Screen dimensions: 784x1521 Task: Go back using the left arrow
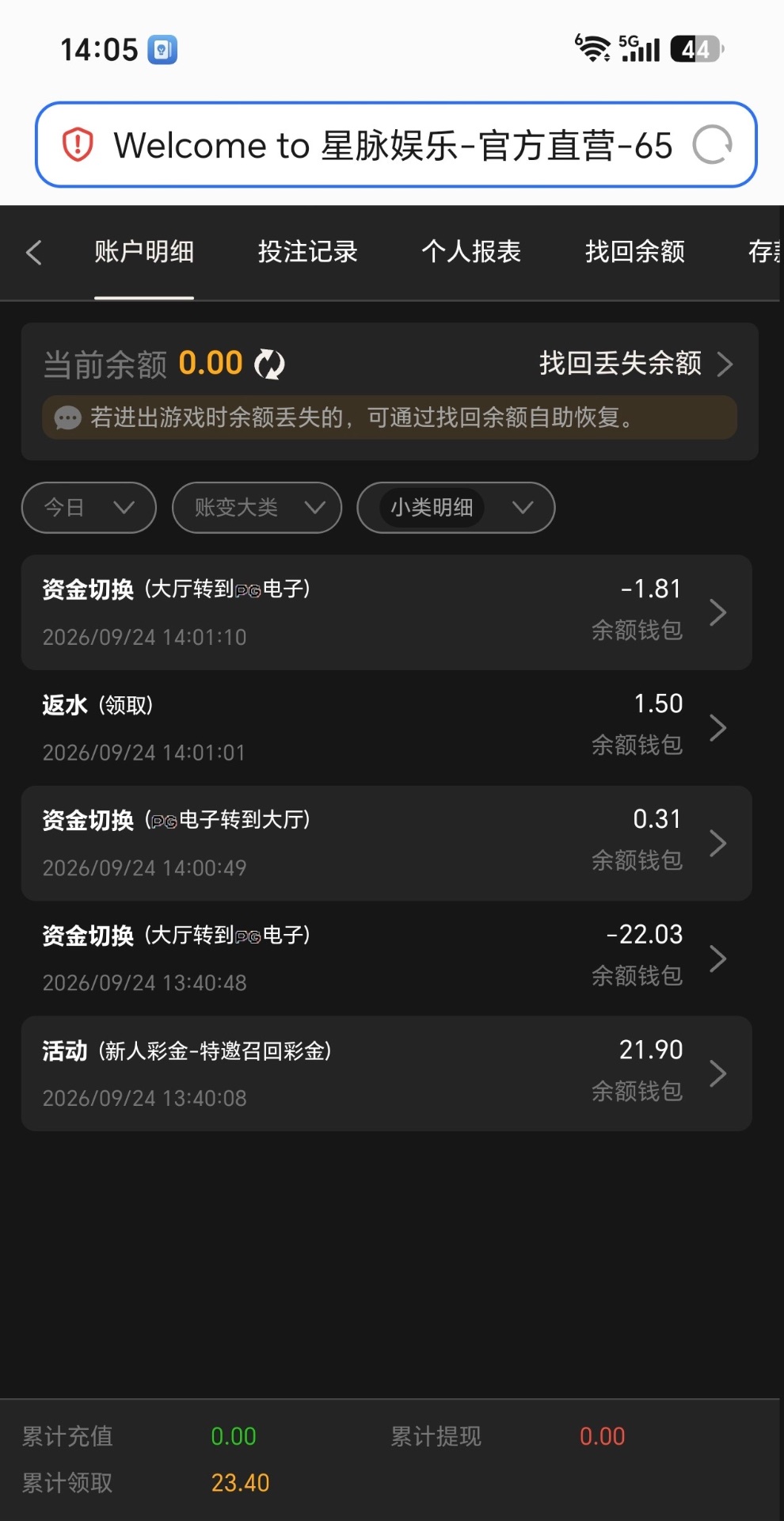point(34,253)
